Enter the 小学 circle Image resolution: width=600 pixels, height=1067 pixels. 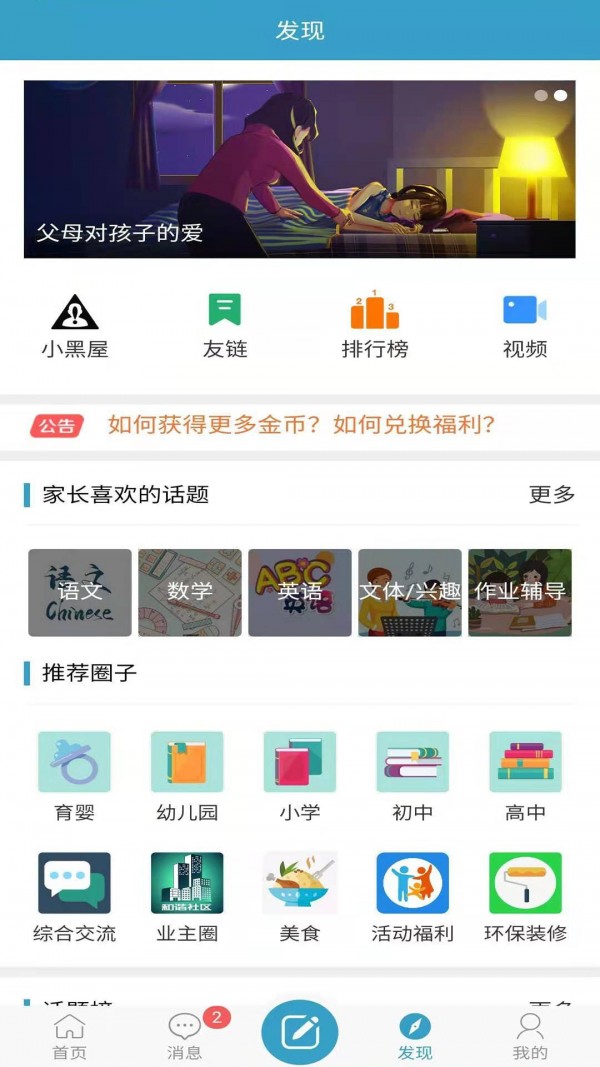tap(300, 776)
